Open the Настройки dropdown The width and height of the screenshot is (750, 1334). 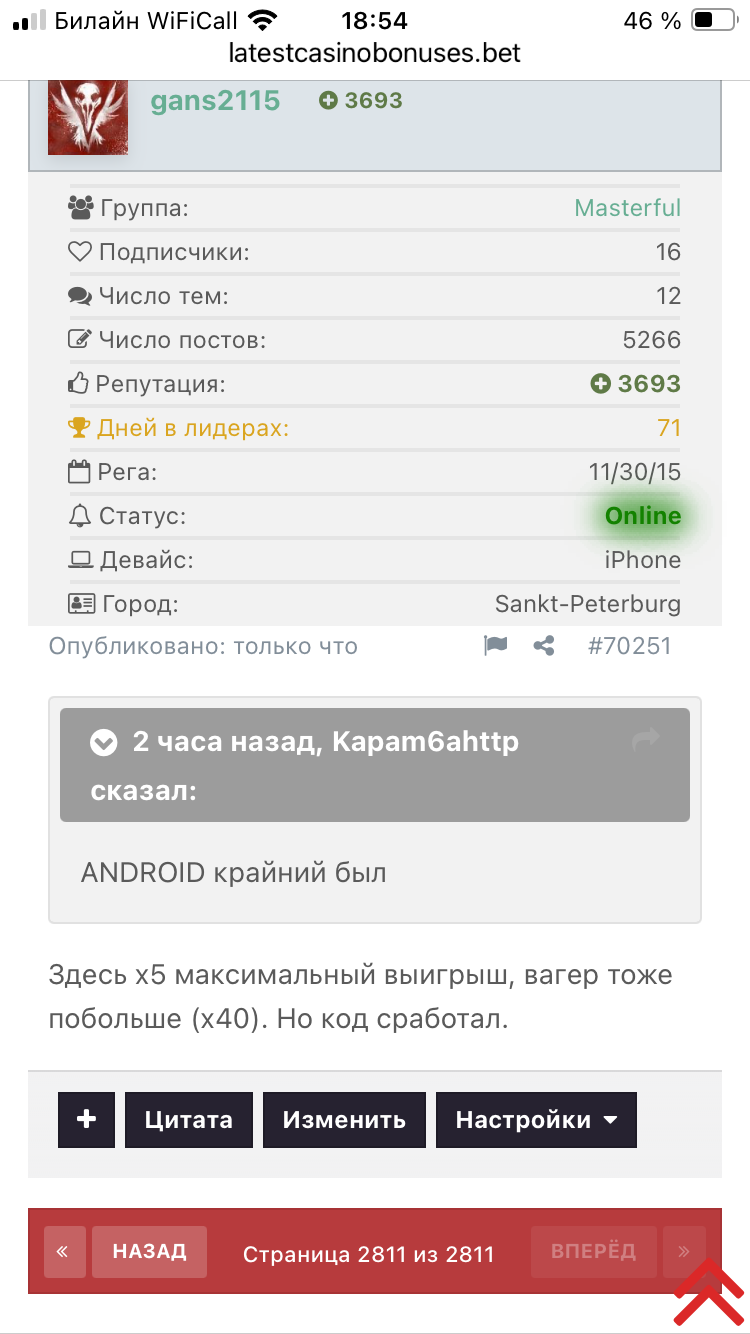[x=536, y=1119]
